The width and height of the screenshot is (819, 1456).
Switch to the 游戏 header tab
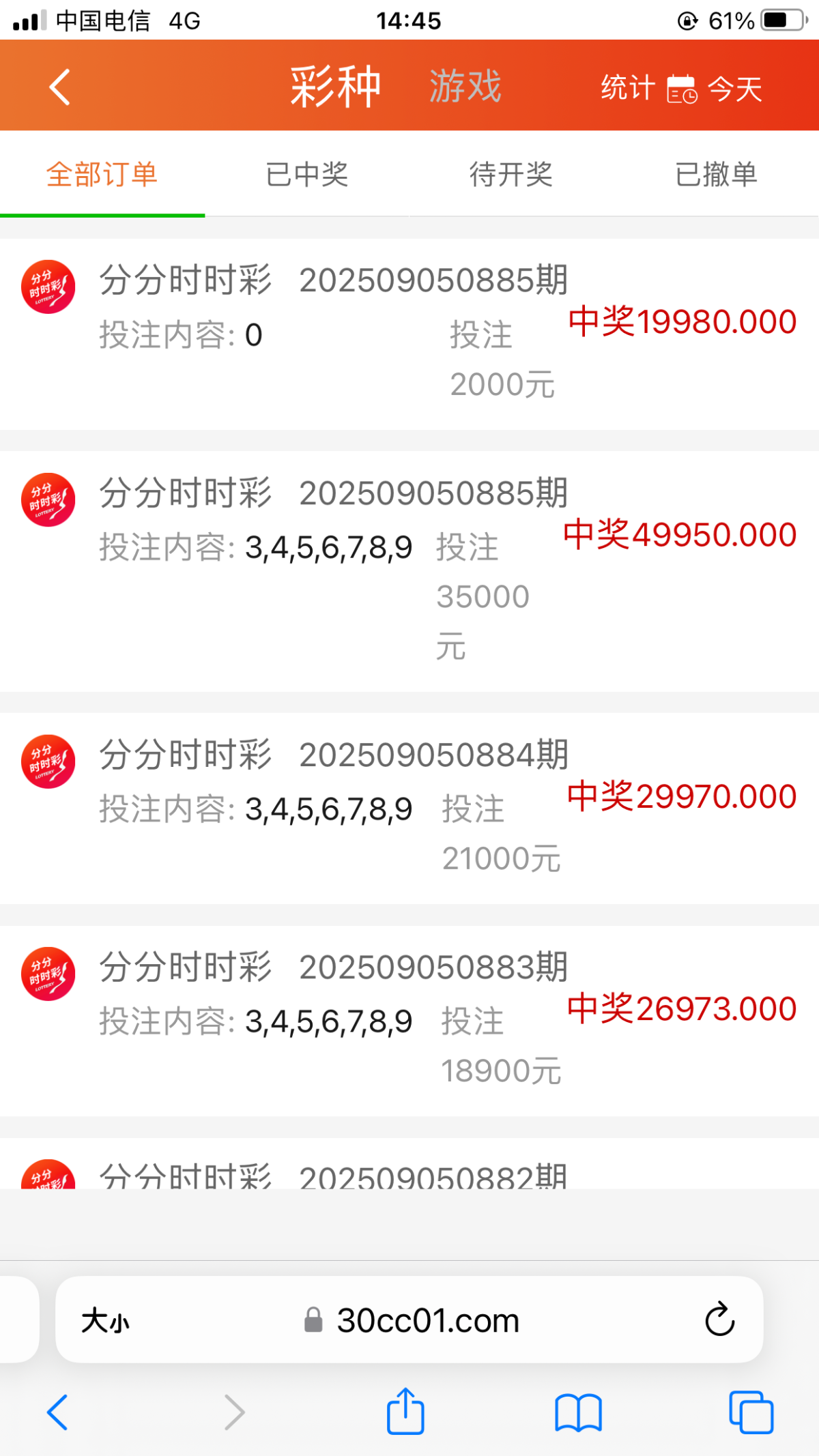[x=465, y=87]
